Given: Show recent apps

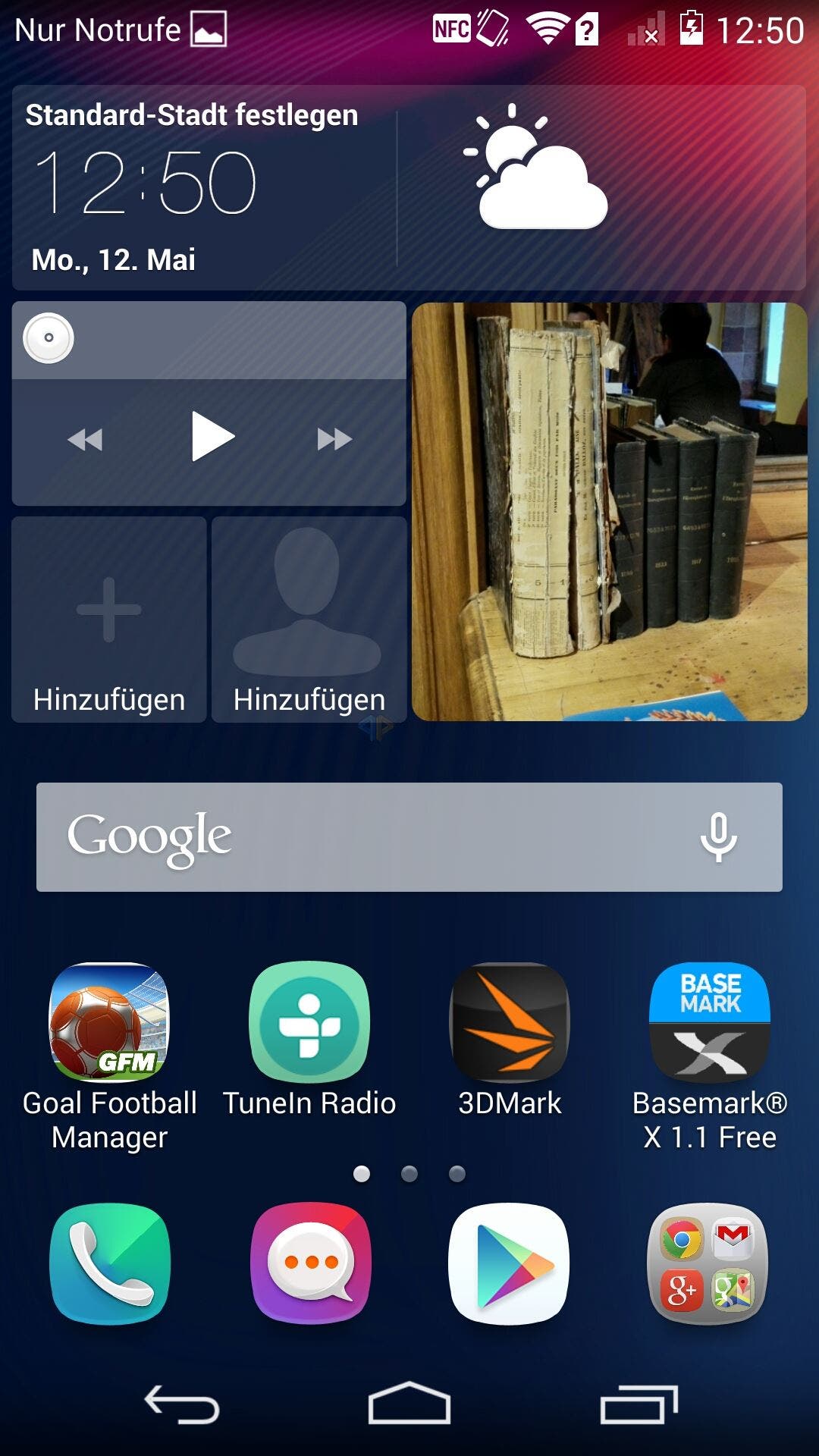Looking at the screenshot, I should pyautogui.click(x=639, y=1404).
